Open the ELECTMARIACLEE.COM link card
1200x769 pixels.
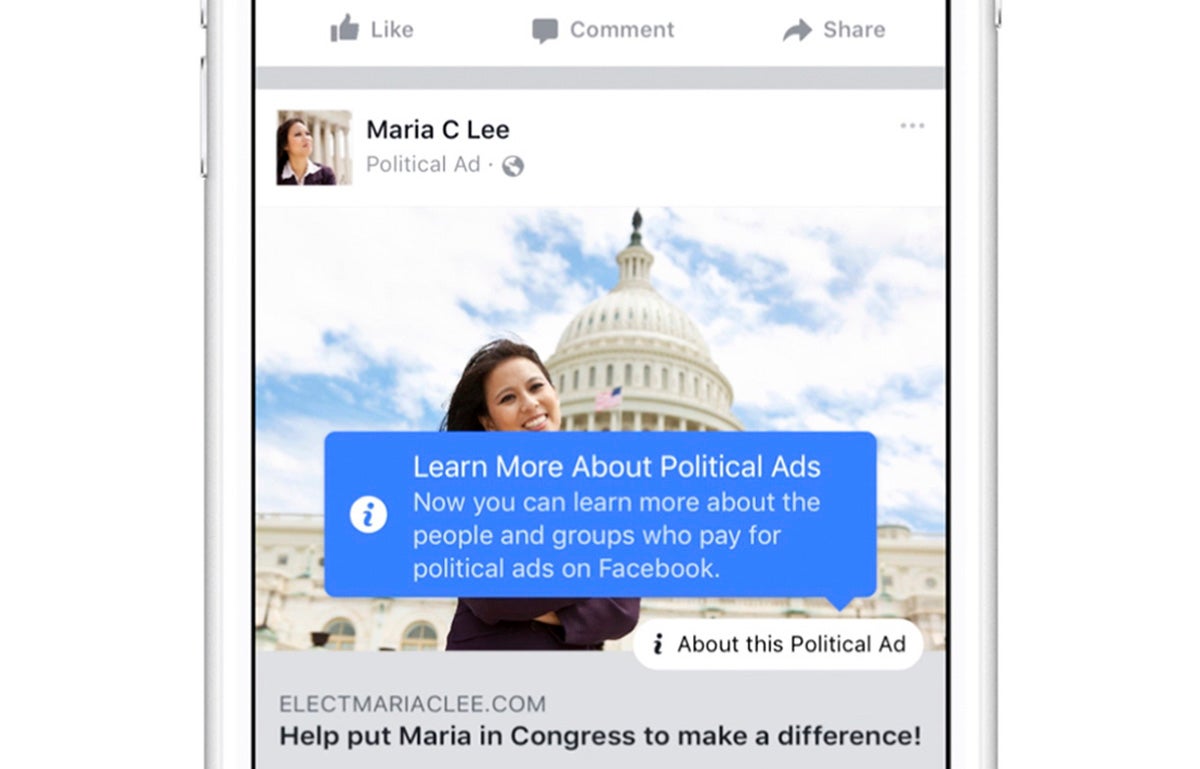599,720
